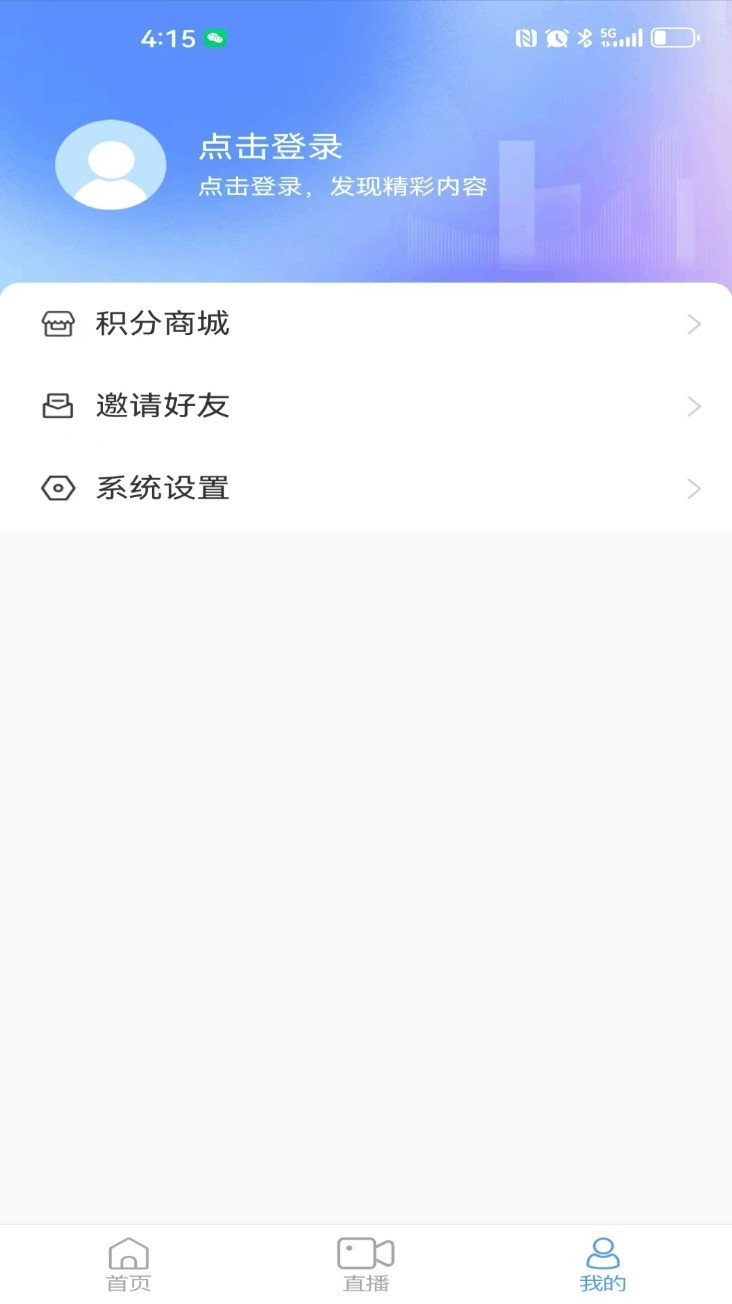Switch to the 直播 tab

coord(366,1265)
